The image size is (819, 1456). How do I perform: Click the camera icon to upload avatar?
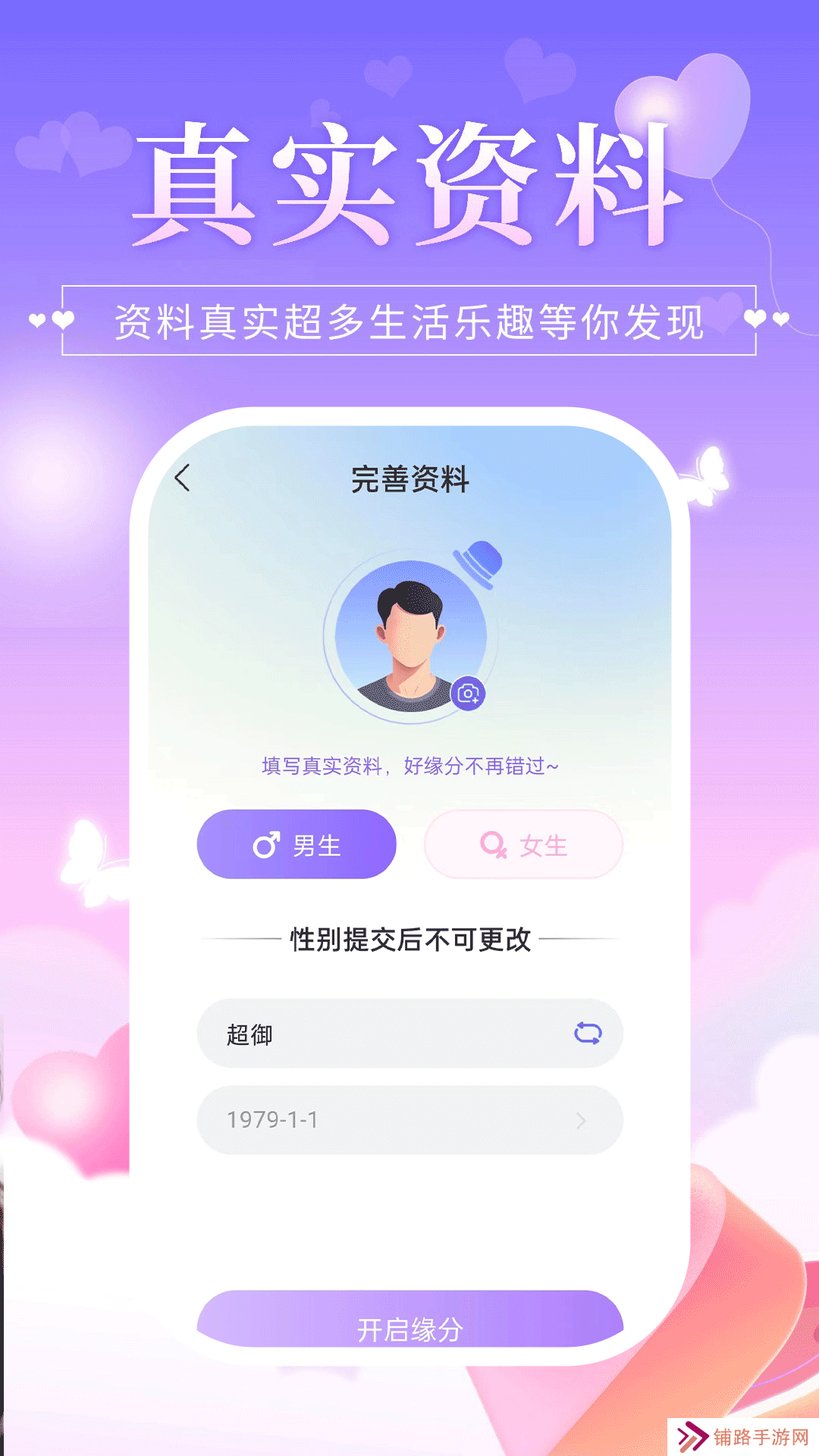[469, 692]
